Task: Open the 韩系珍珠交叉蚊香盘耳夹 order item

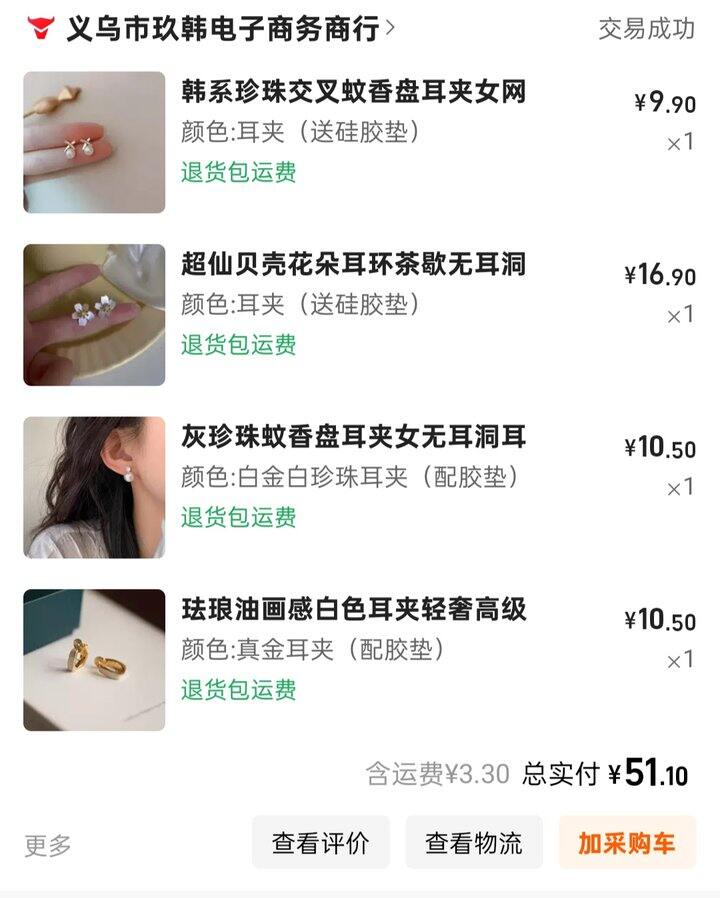Action: click(x=353, y=93)
